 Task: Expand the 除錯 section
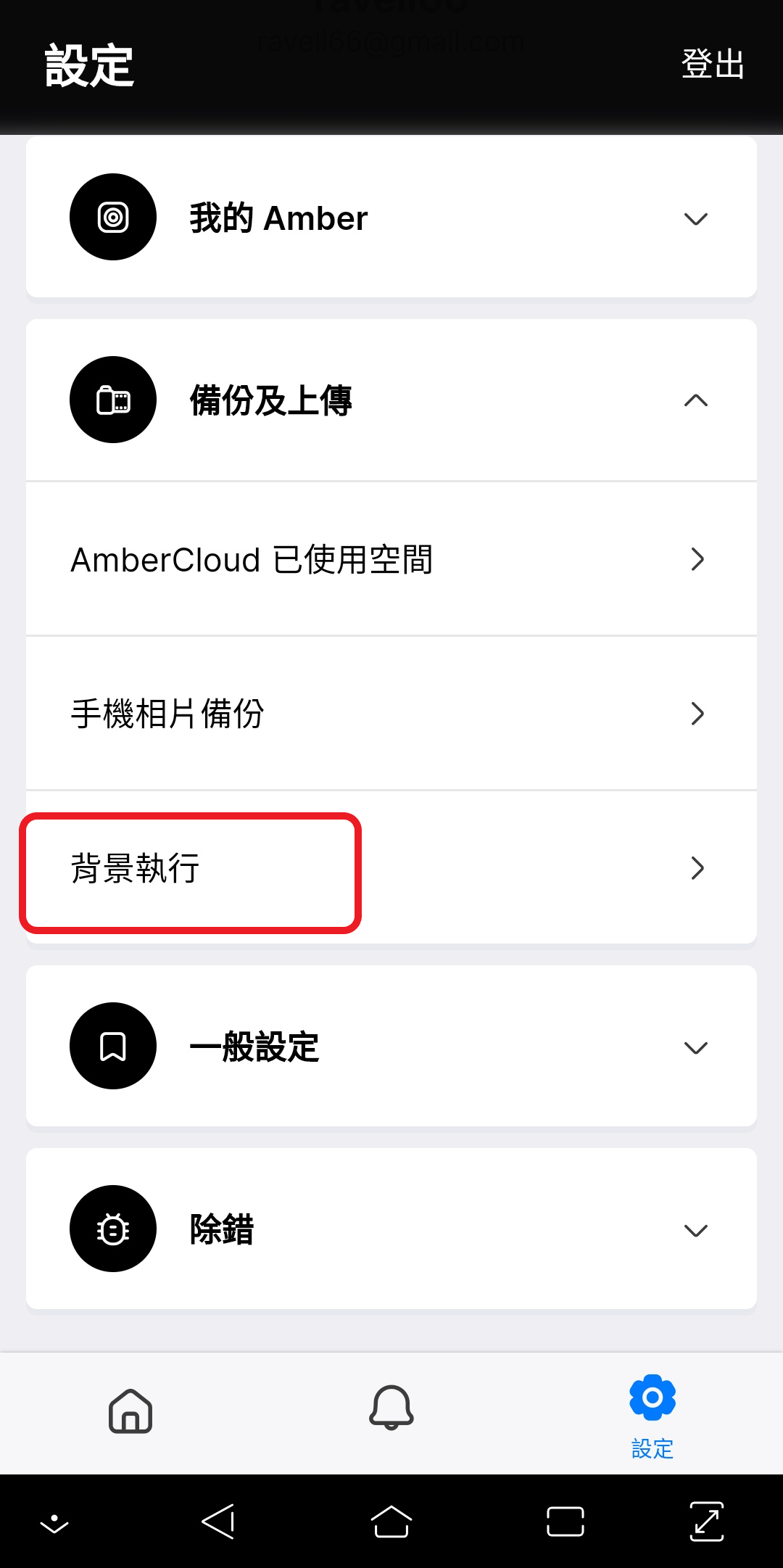coord(391,1229)
